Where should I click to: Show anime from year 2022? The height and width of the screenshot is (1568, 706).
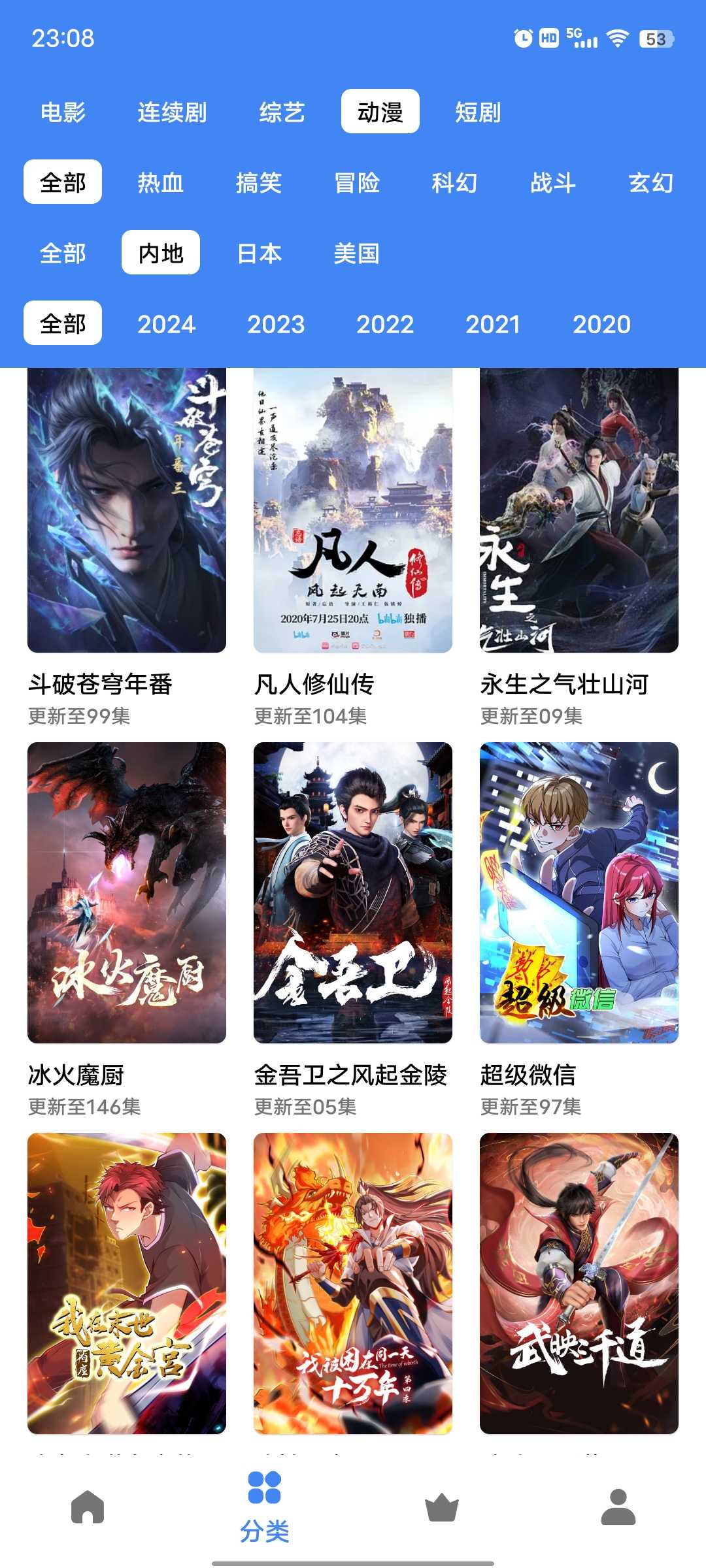(384, 324)
